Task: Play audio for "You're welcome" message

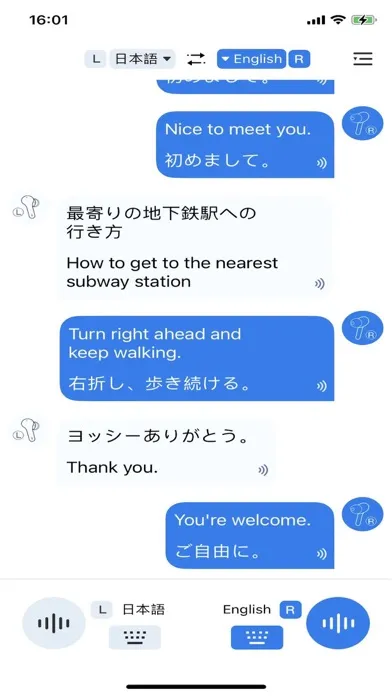Action: click(x=321, y=554)
